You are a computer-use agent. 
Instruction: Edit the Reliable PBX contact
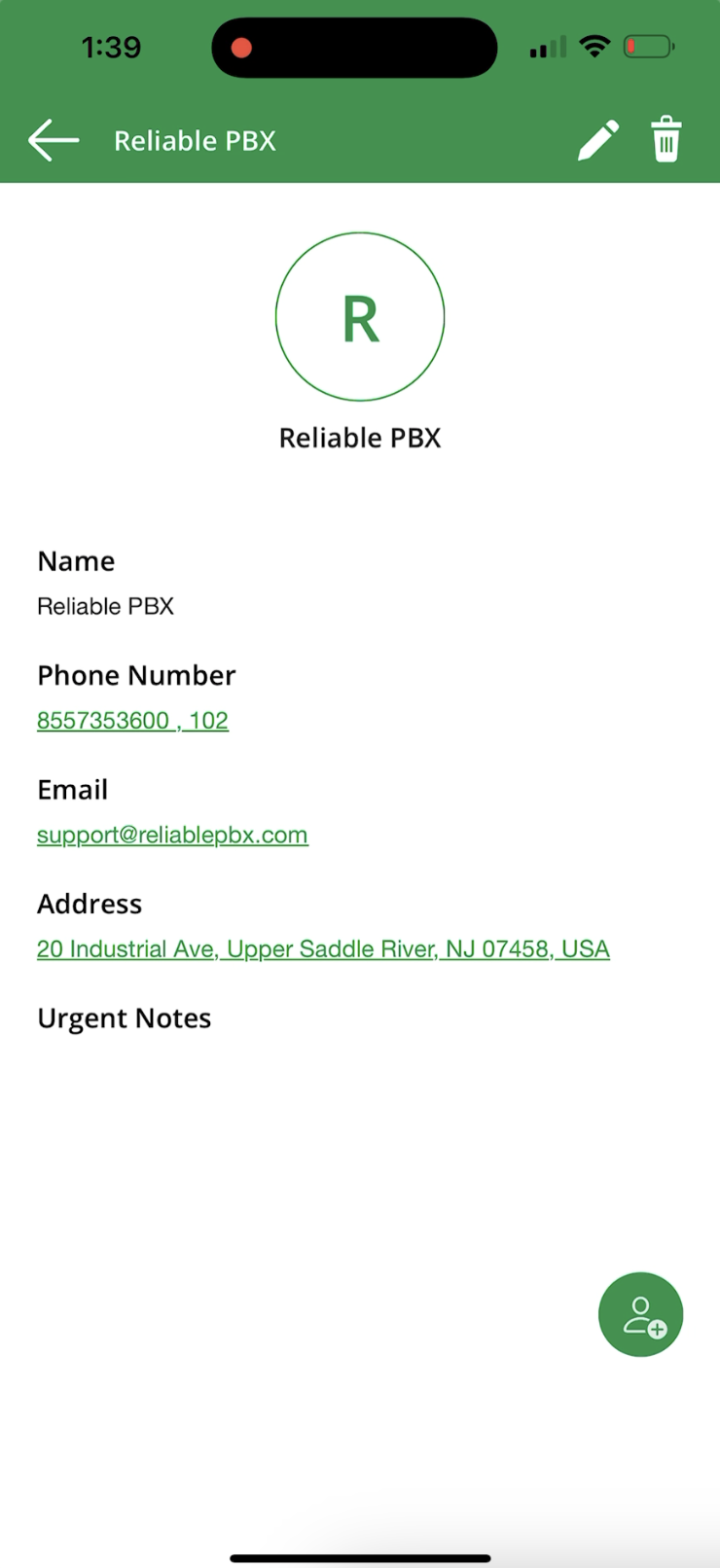598,140
